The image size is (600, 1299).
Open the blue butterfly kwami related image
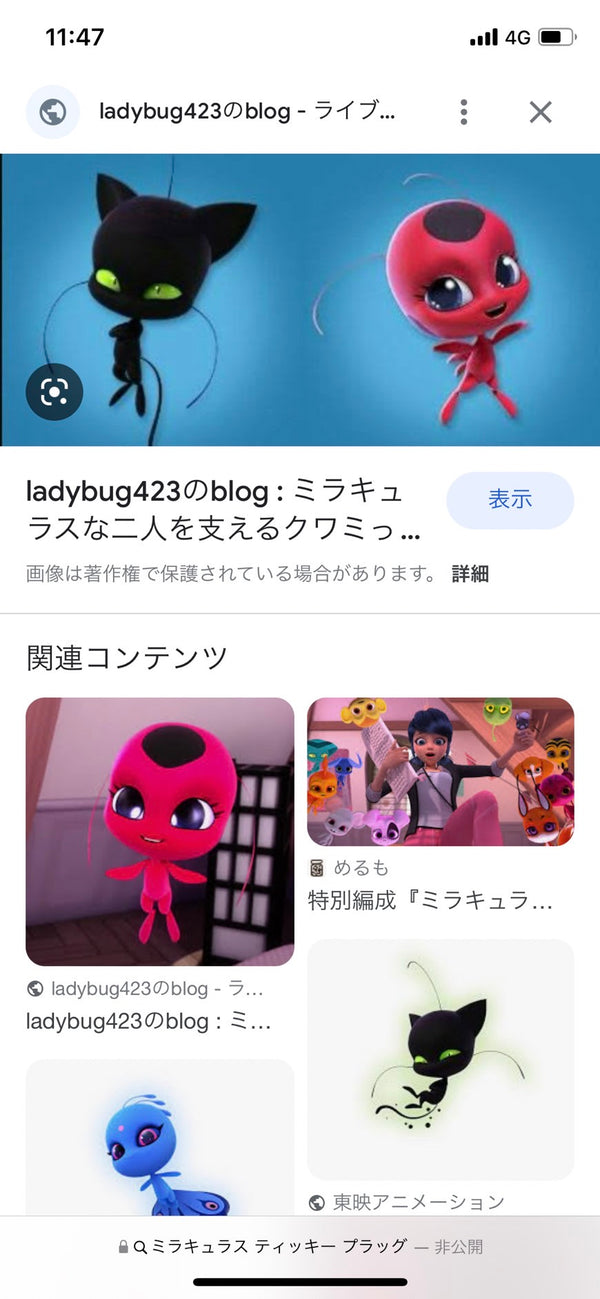[160, 1140]
